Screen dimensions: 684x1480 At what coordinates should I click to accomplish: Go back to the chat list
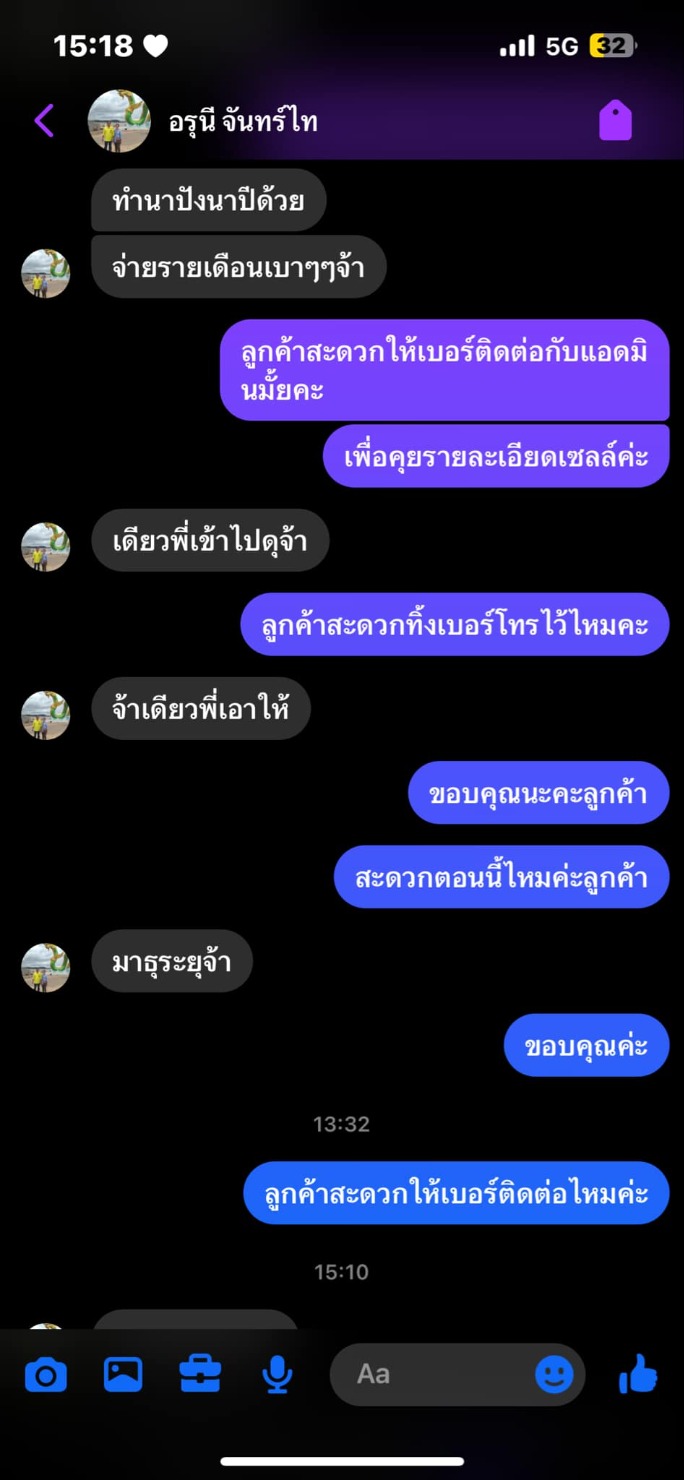tap(44, 121)
